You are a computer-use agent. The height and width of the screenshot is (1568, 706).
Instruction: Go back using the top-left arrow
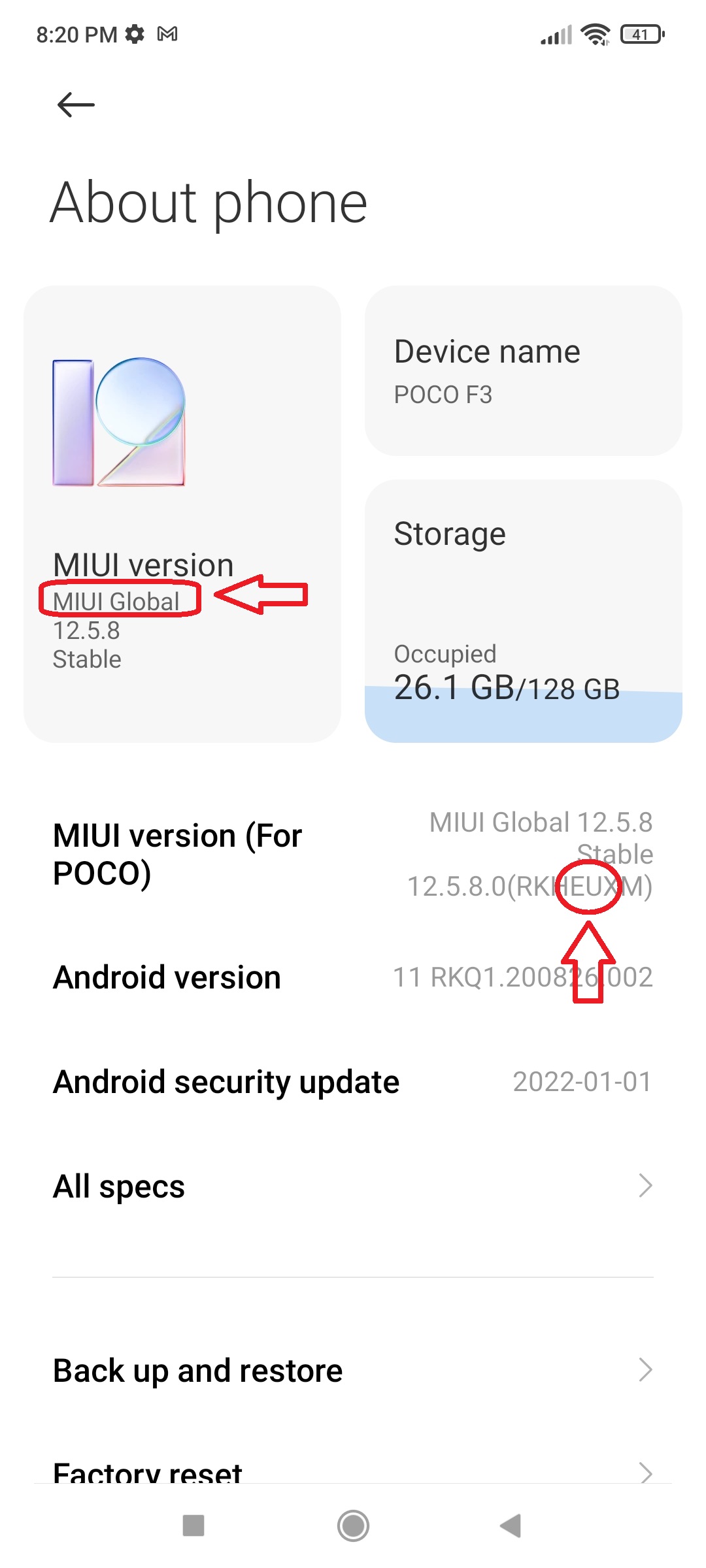coord(76,105)
